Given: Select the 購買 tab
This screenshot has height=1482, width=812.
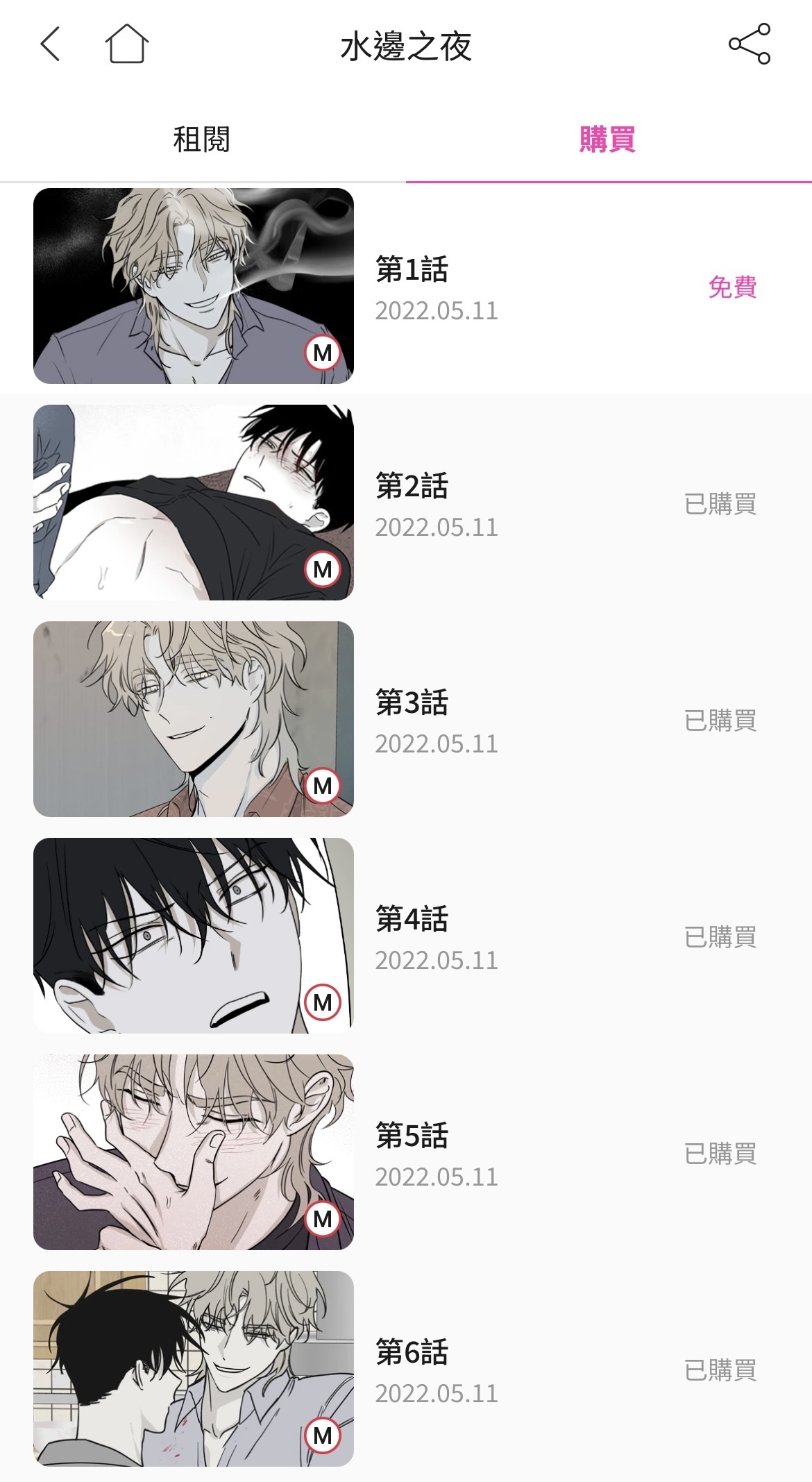Looking at the screenshot, I should coord(608,140).
